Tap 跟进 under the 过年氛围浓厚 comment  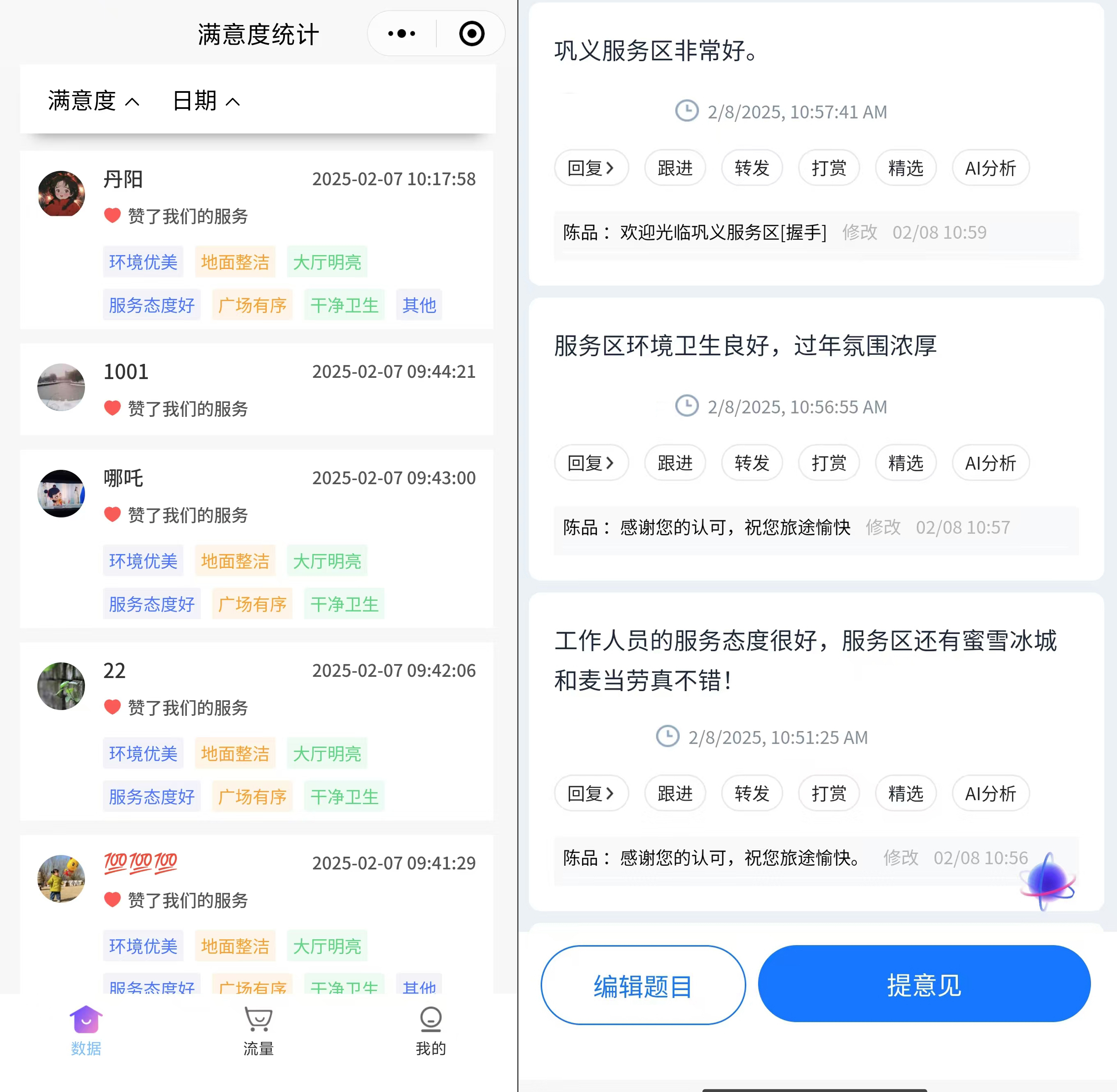675,463
